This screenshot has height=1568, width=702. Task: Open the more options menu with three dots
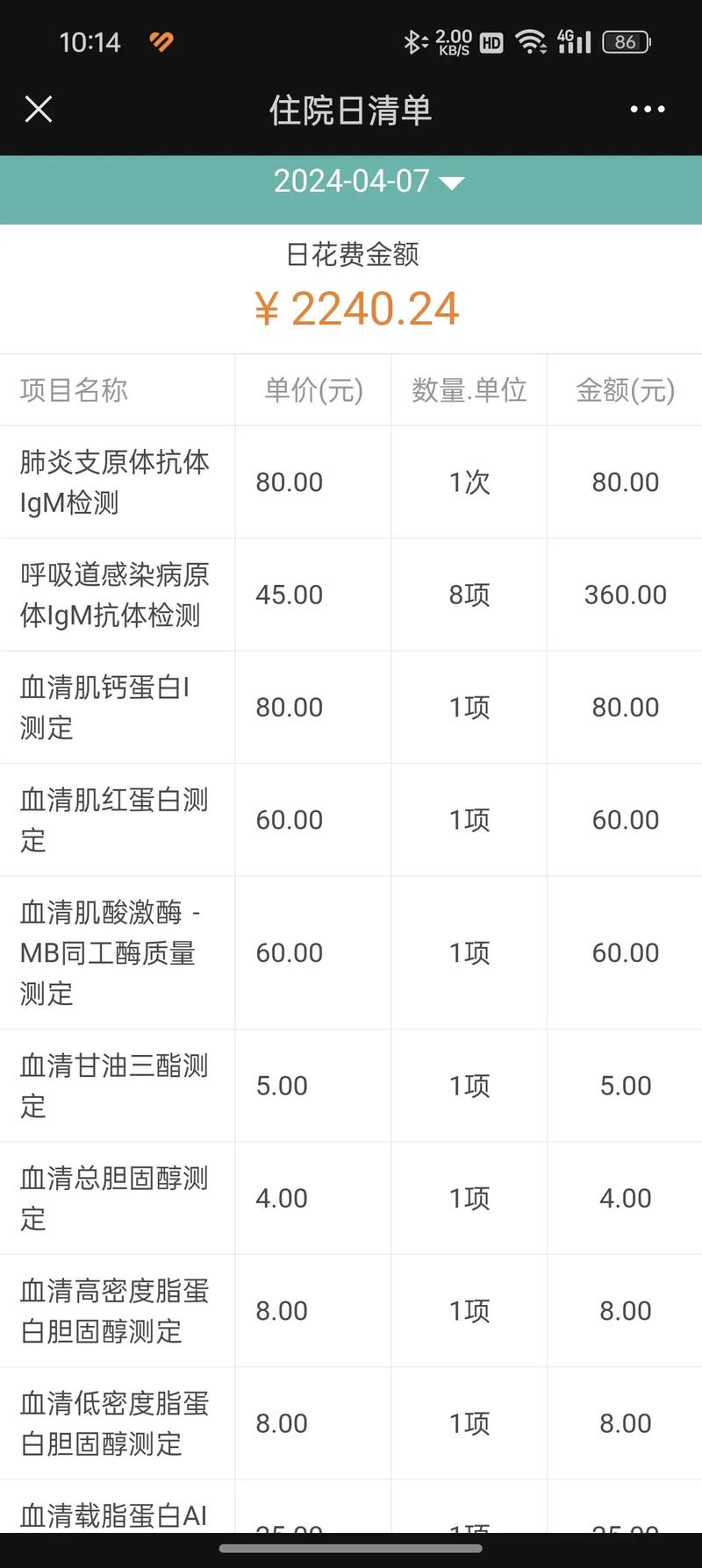pos(648,109)
